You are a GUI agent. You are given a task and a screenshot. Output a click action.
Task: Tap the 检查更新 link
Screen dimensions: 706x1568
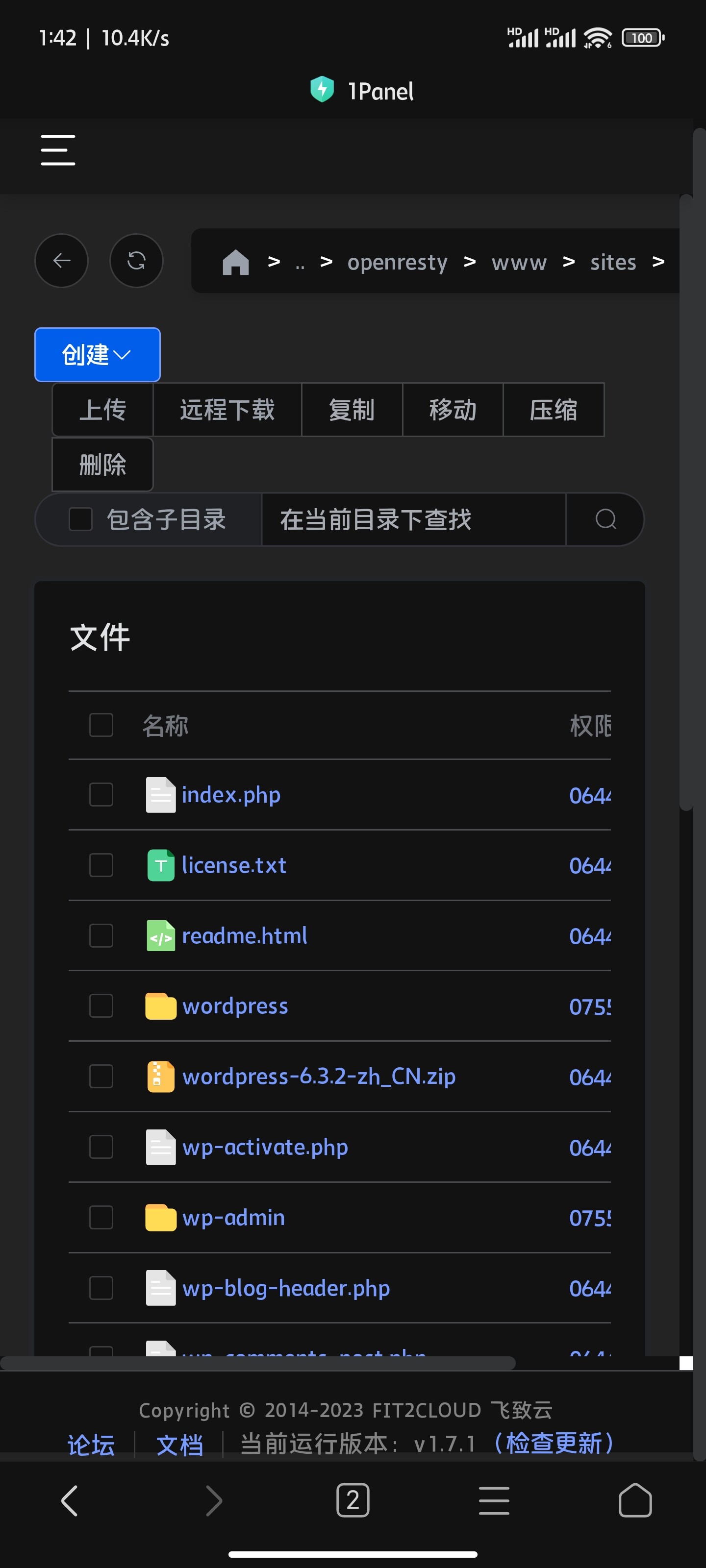coord(554,1443)
